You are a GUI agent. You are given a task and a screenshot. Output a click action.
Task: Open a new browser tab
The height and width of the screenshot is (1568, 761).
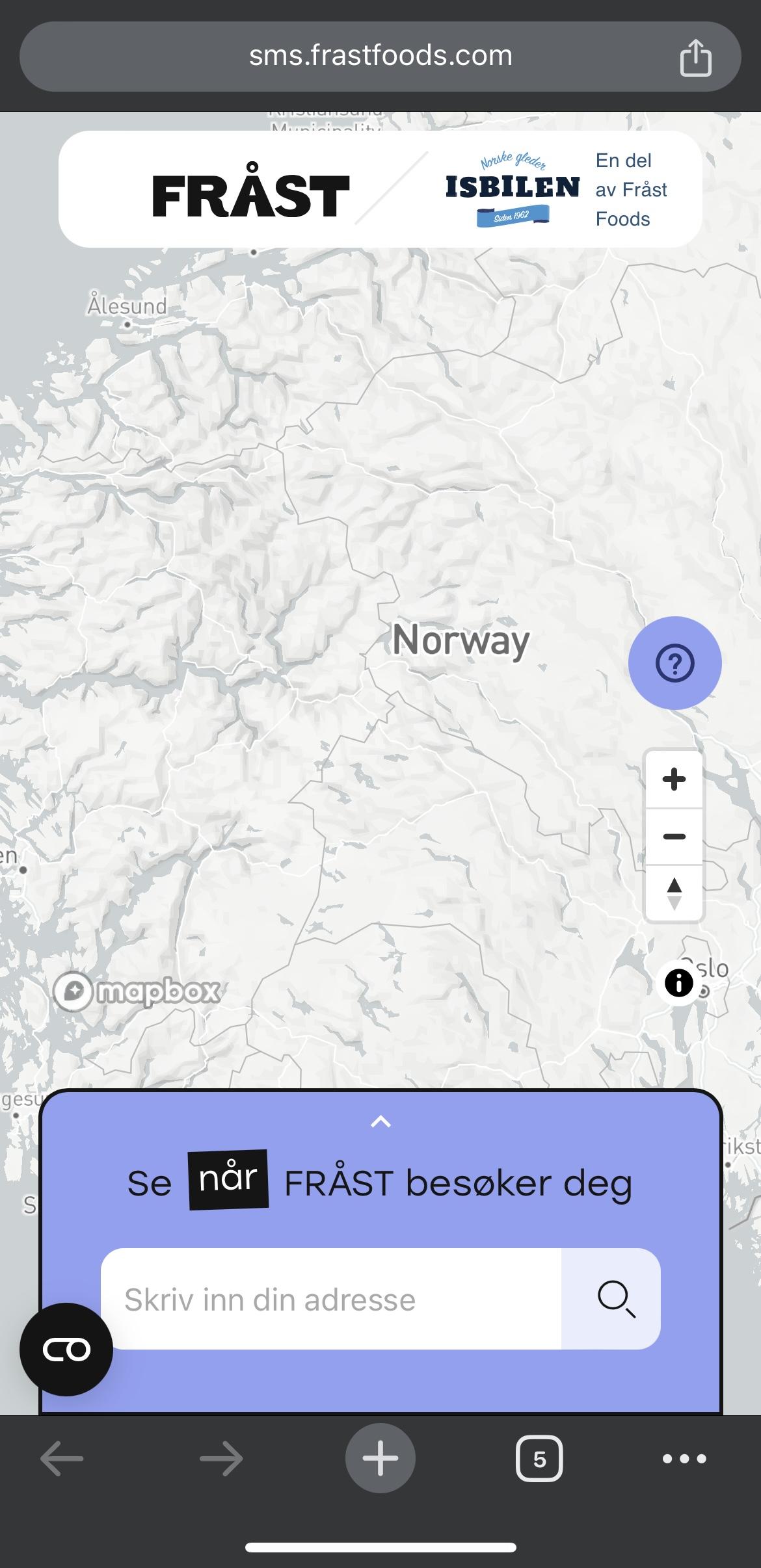click(380, 1458)
